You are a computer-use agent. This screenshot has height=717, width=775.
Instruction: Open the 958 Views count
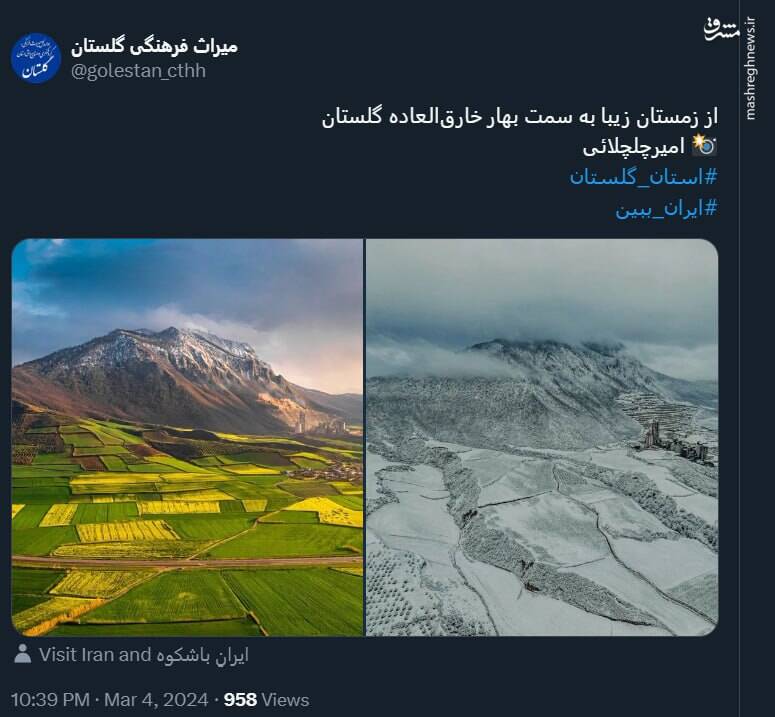click(266, 699)
